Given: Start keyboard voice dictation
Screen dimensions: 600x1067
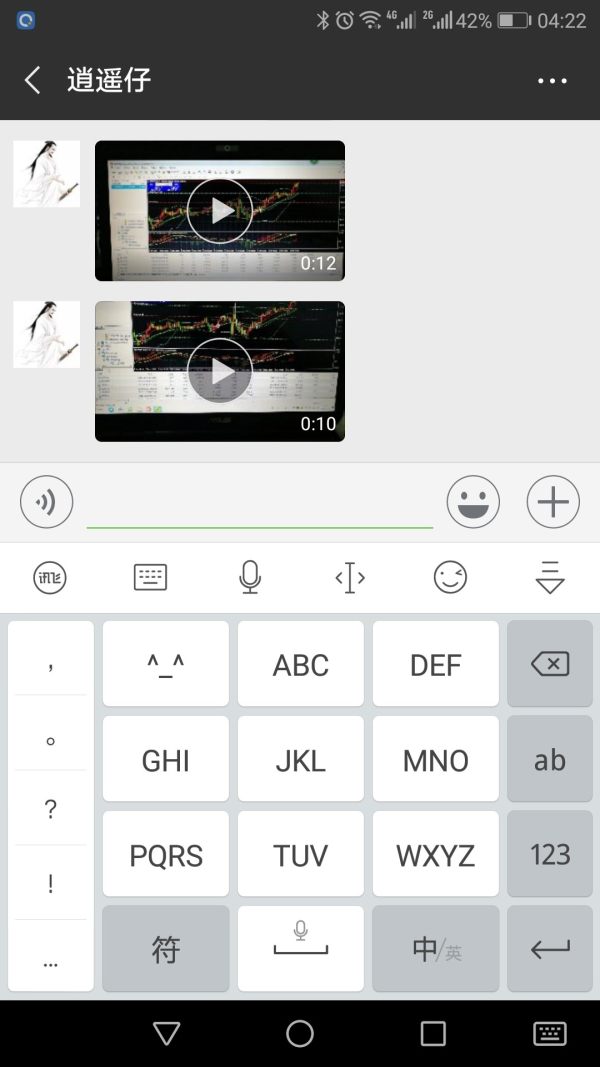Looking at the screenshot, I should (250, 578).
